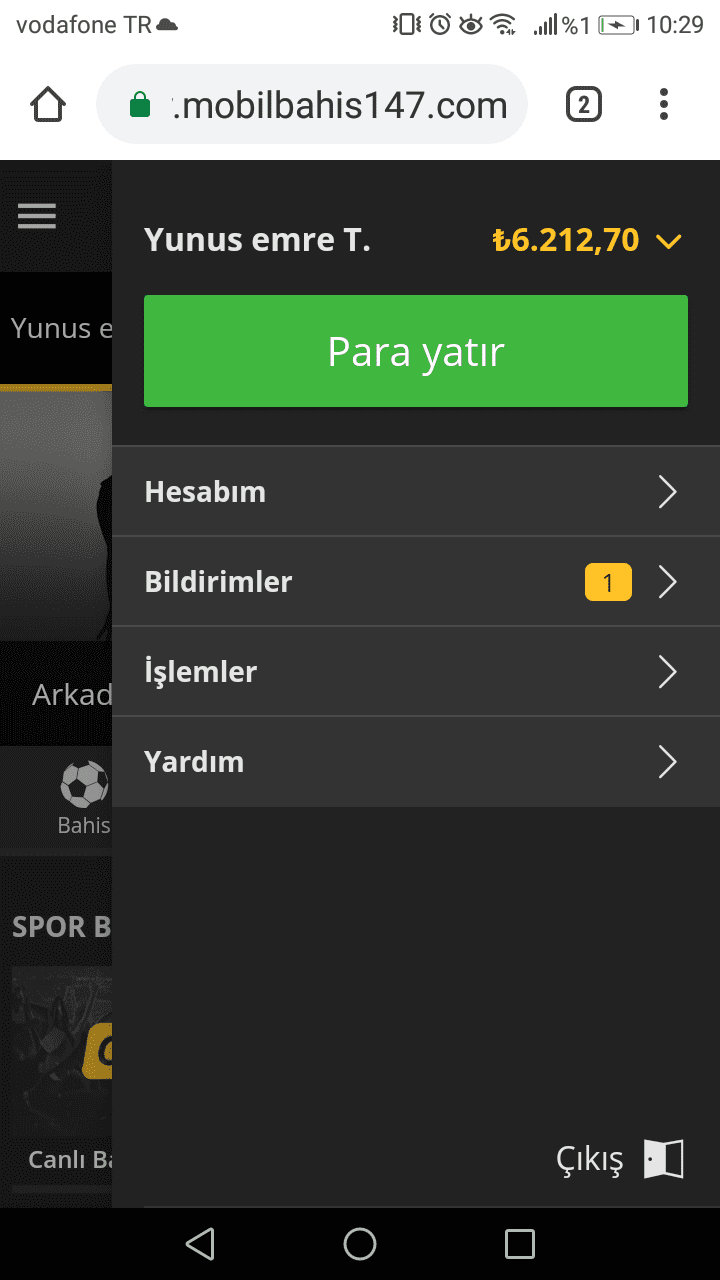Tap the green Para yatır button
720x1280 pixels.
[x=416, y=351]
